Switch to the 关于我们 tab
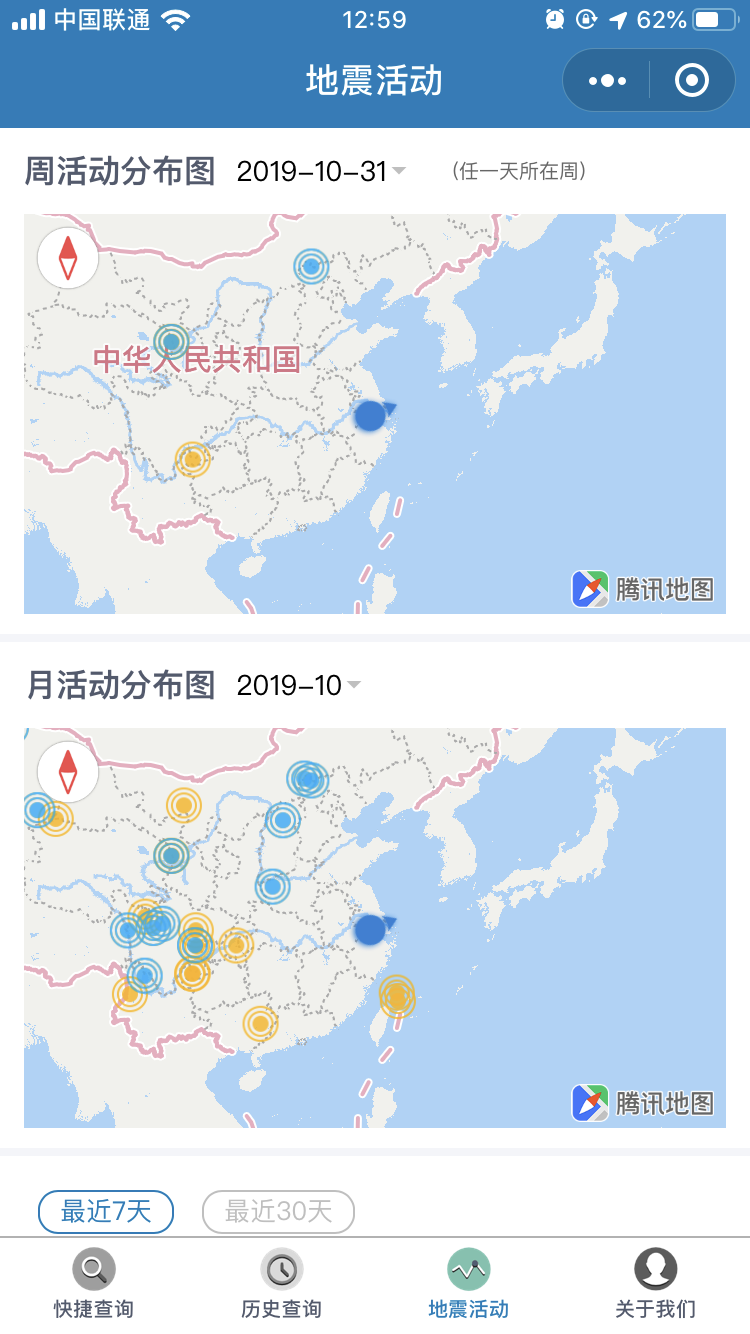 (x=656, y=1284)
